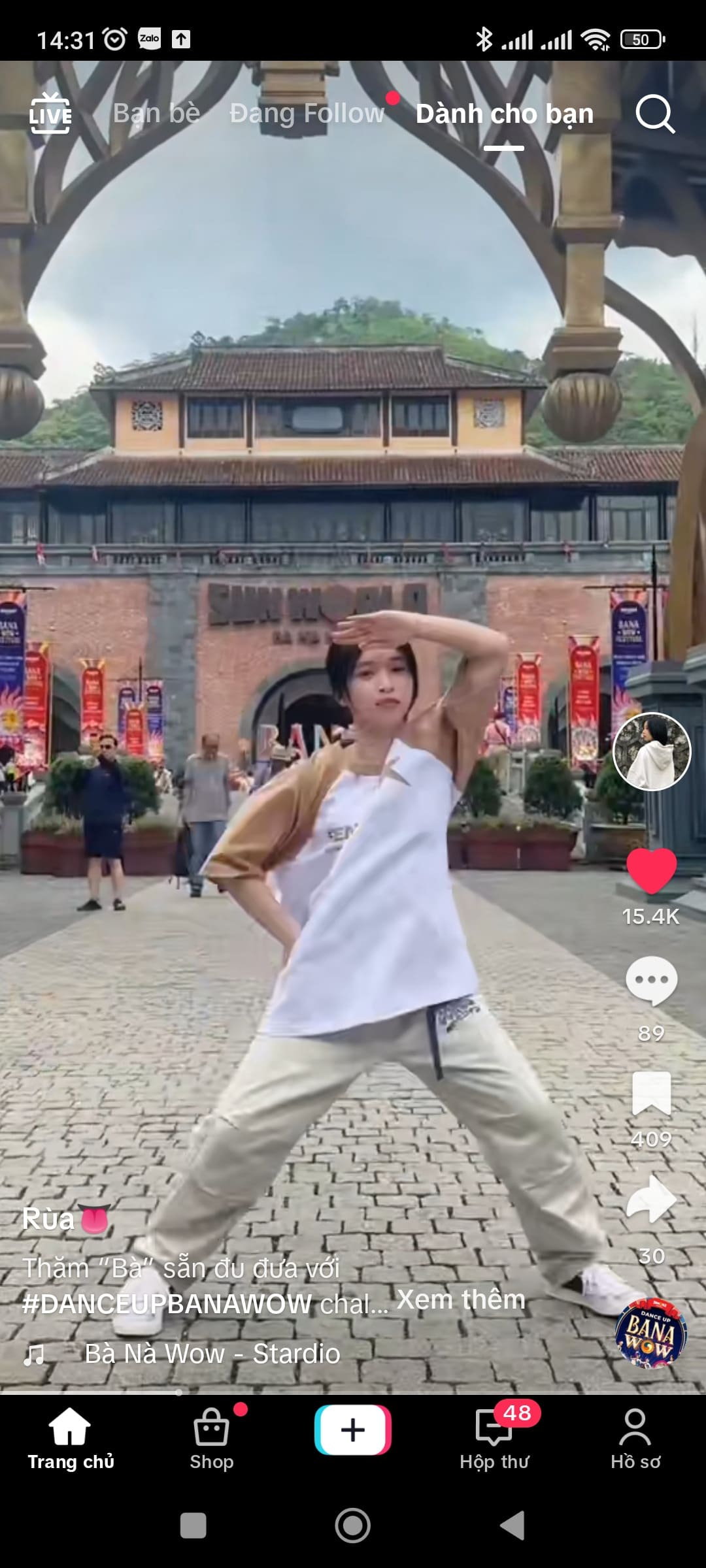Select the Dành cho bạn tab
Screen dimensions: 706x1568
coord(504,114)
